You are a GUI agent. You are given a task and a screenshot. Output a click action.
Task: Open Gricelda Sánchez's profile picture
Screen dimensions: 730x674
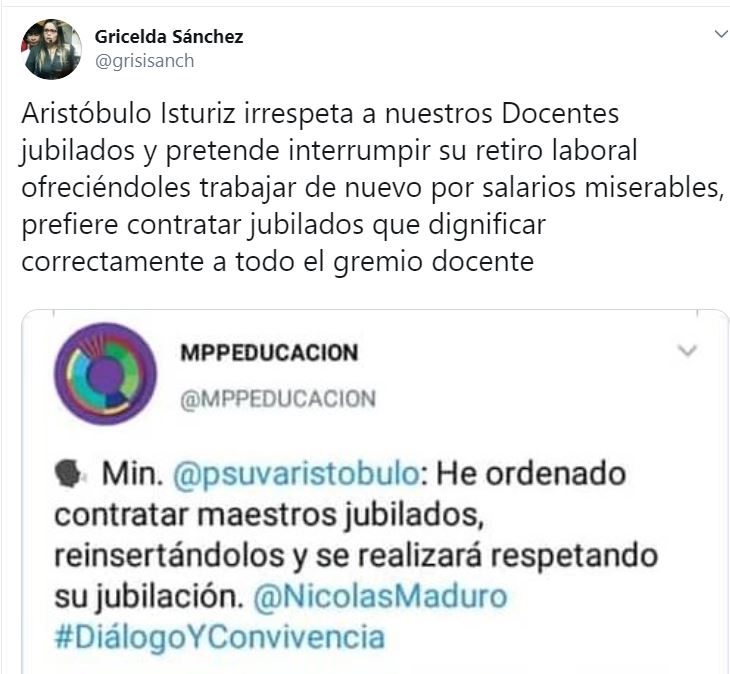[x=52, y=49]
